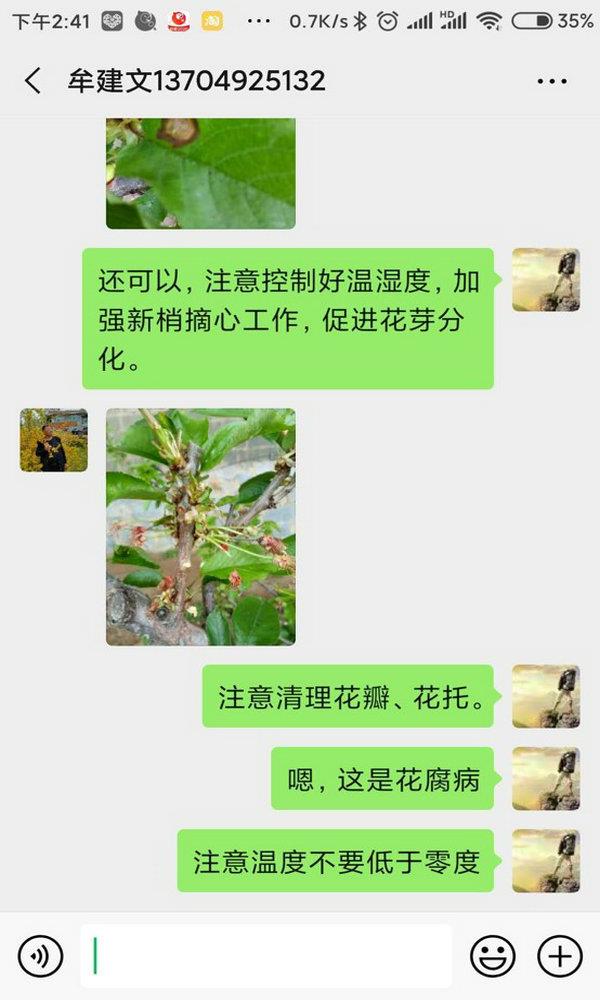The width and height of the screenshot is (600, 1000).
Task: View the received flower branch photo
Action: click(x=201, y=526)
